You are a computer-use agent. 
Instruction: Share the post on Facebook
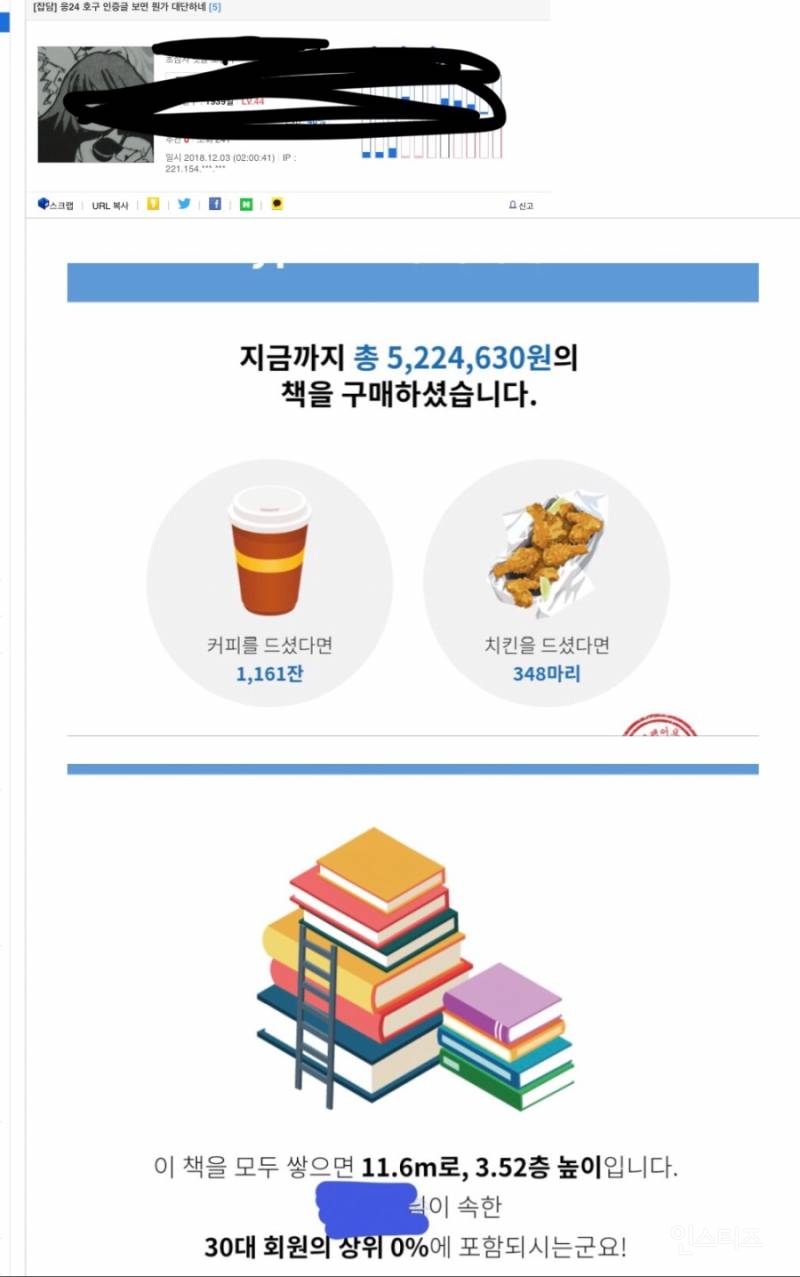[216, 203]
